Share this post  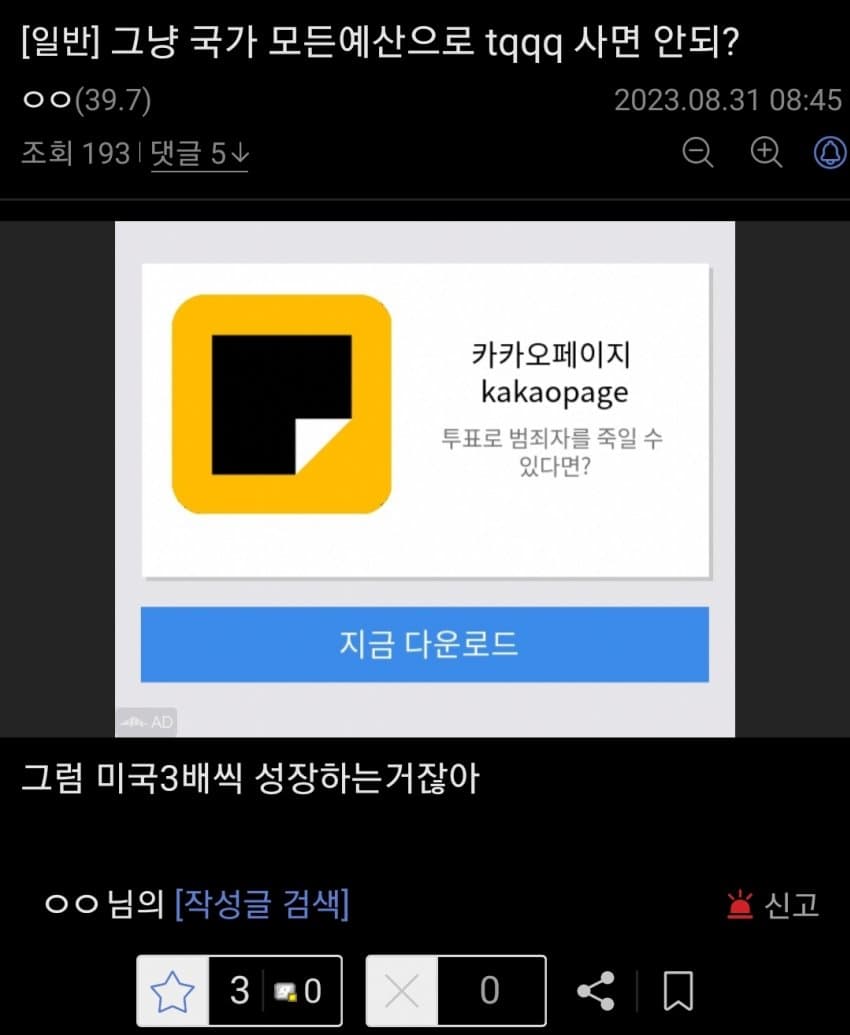pos(596,991)
